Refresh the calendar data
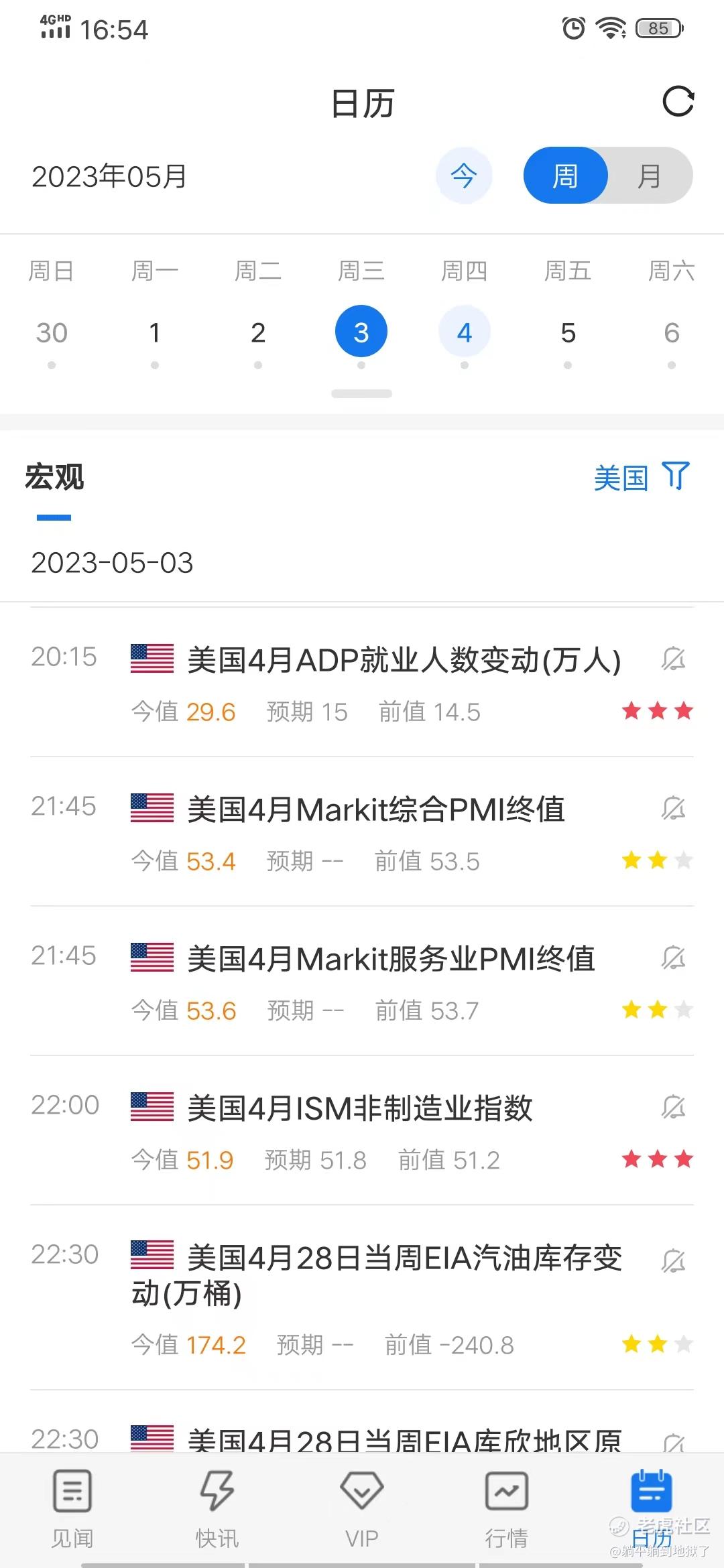The image size is (724, 1568). point(678,102)
